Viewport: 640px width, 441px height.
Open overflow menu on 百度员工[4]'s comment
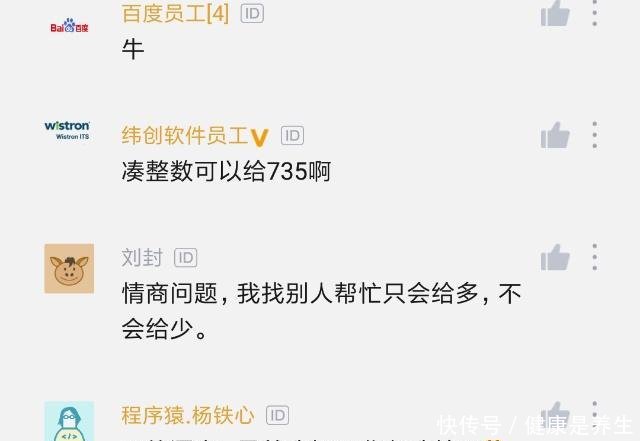[x=595, y=13]
